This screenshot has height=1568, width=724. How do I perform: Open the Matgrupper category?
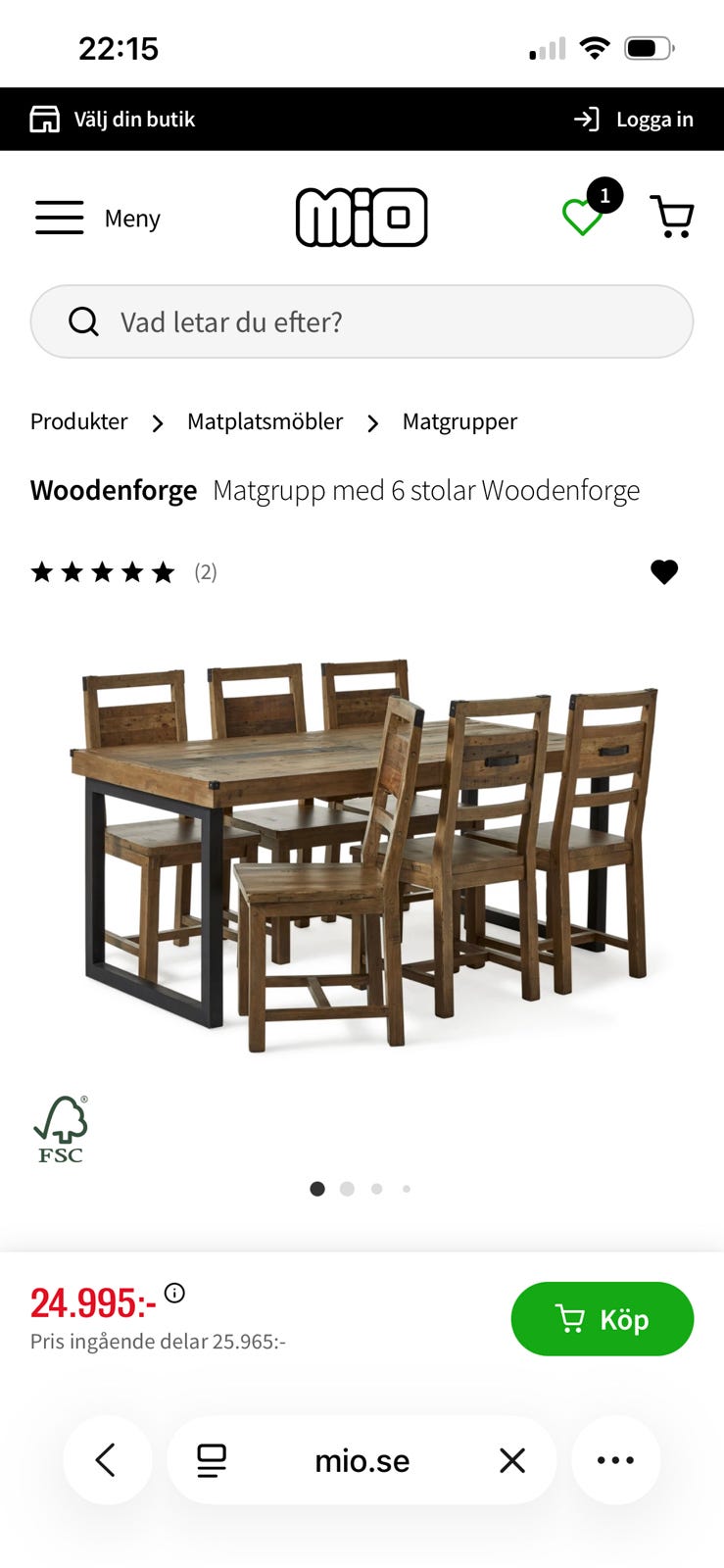click(459, 422)
